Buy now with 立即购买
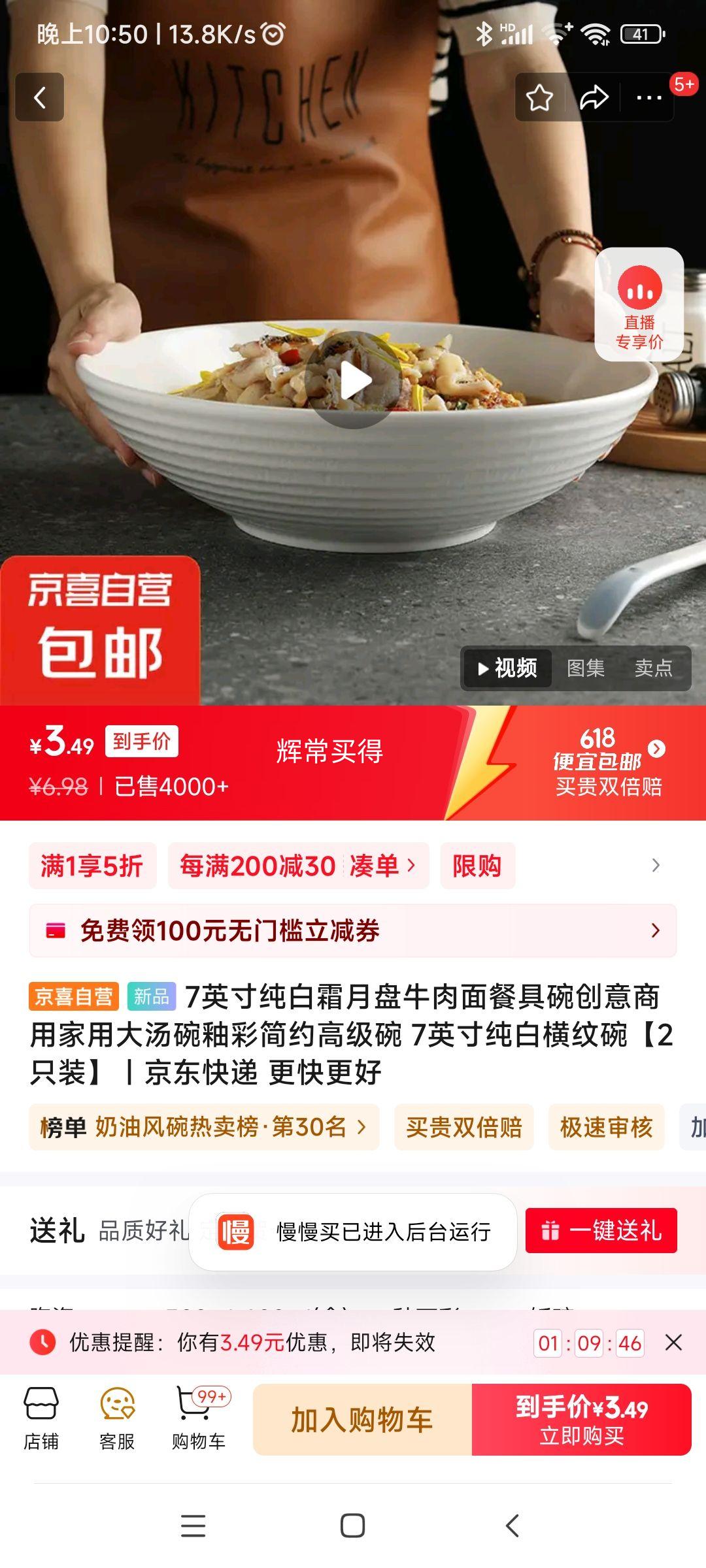The image size is (706, 1568). 581,1420
